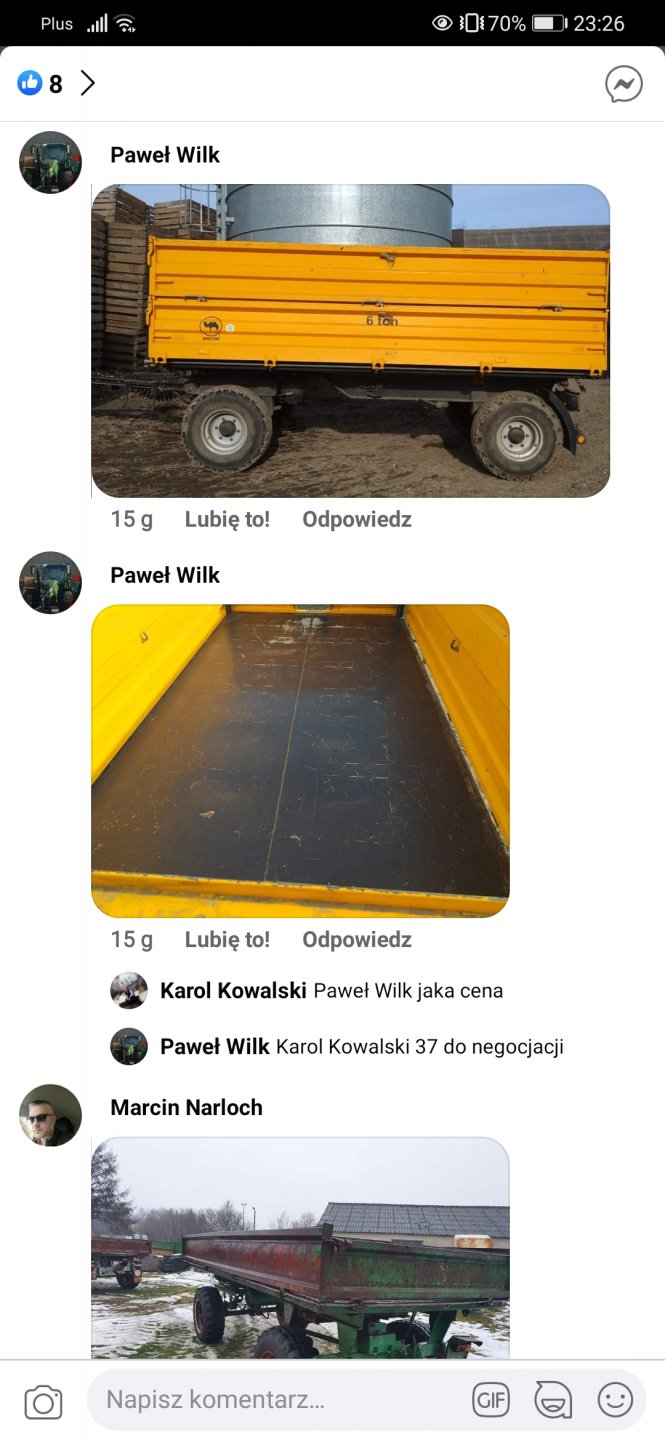View Marcin Narloch's old trailer photo

coord(300,1248)
